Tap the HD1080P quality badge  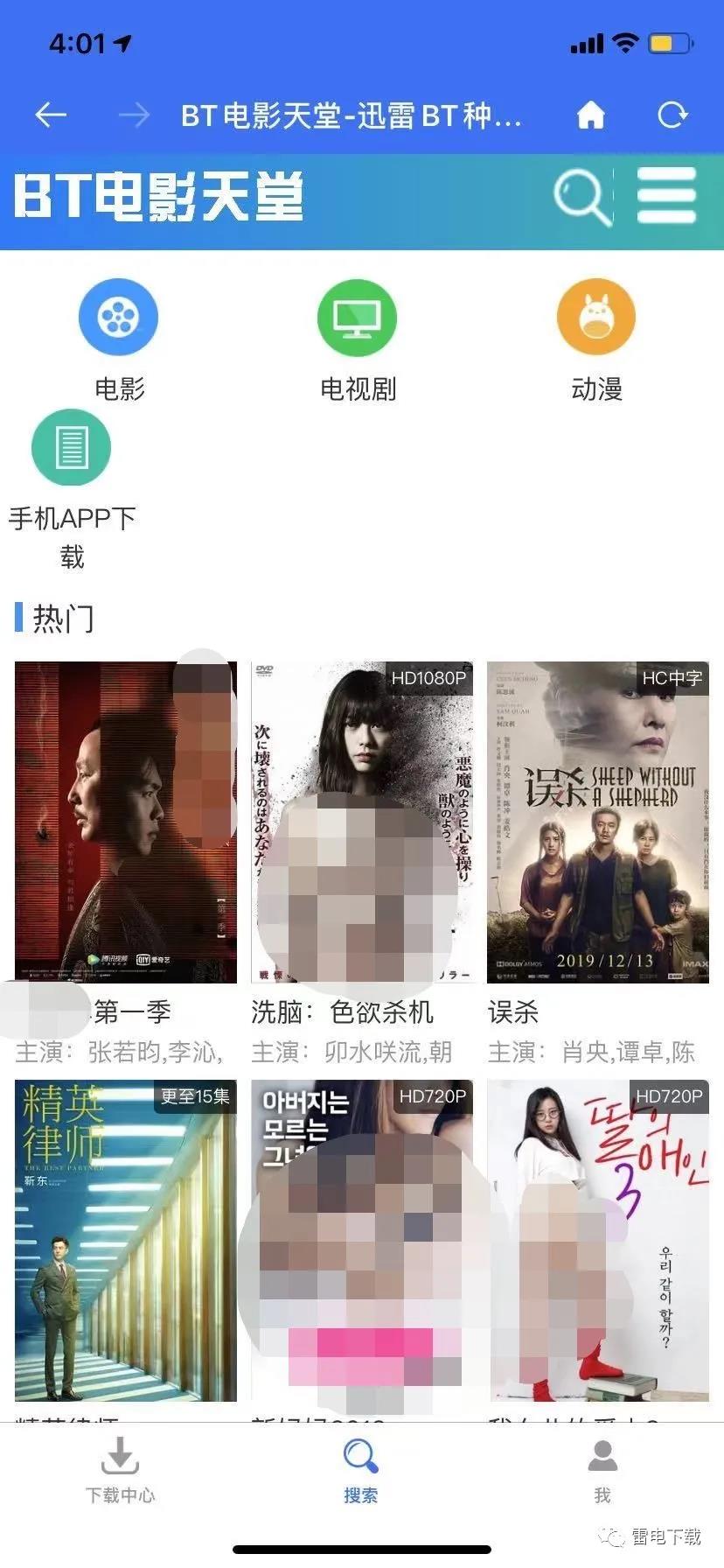coord(430,677)
